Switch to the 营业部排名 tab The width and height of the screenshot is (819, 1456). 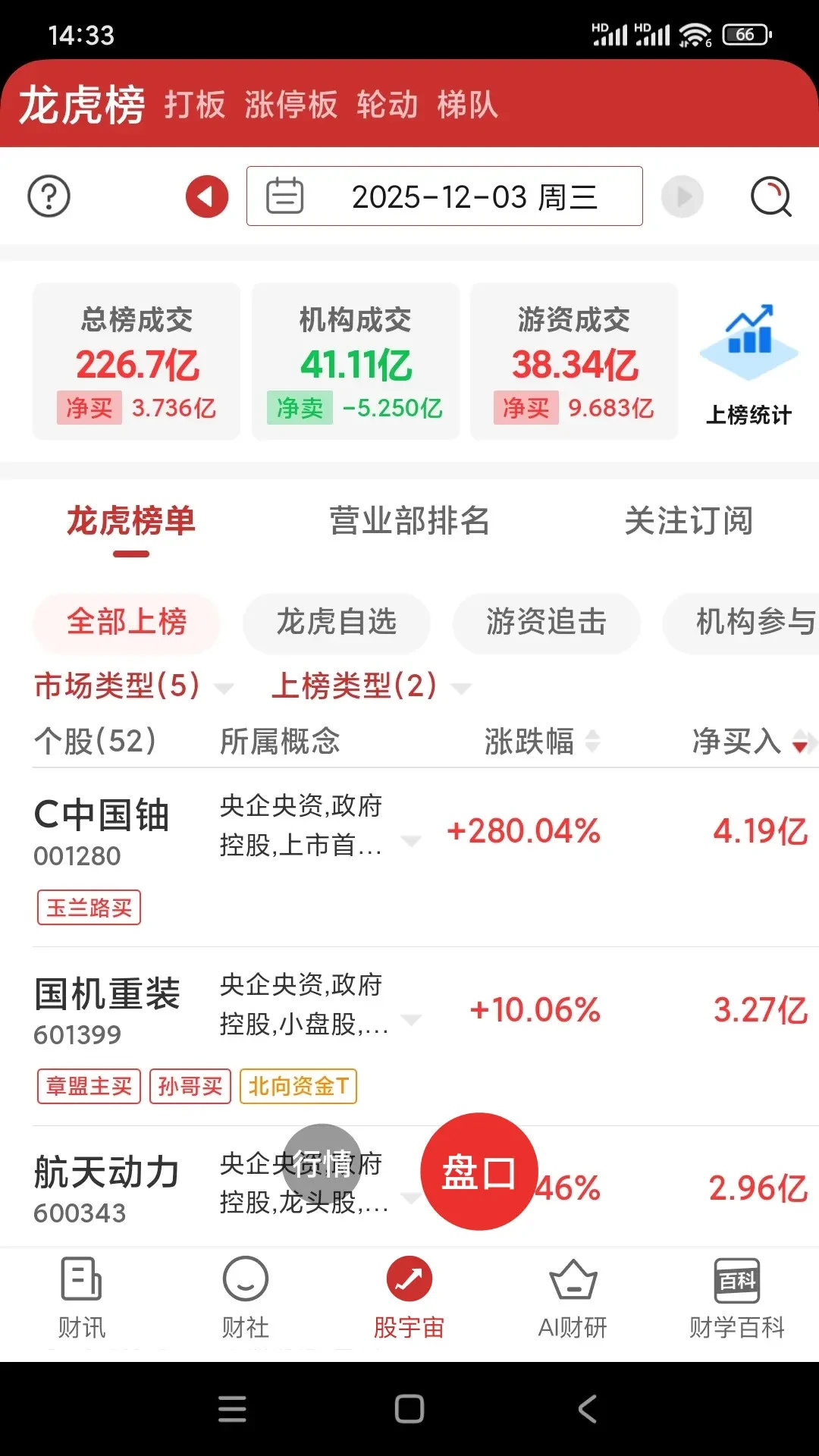[x=409, y=522]
